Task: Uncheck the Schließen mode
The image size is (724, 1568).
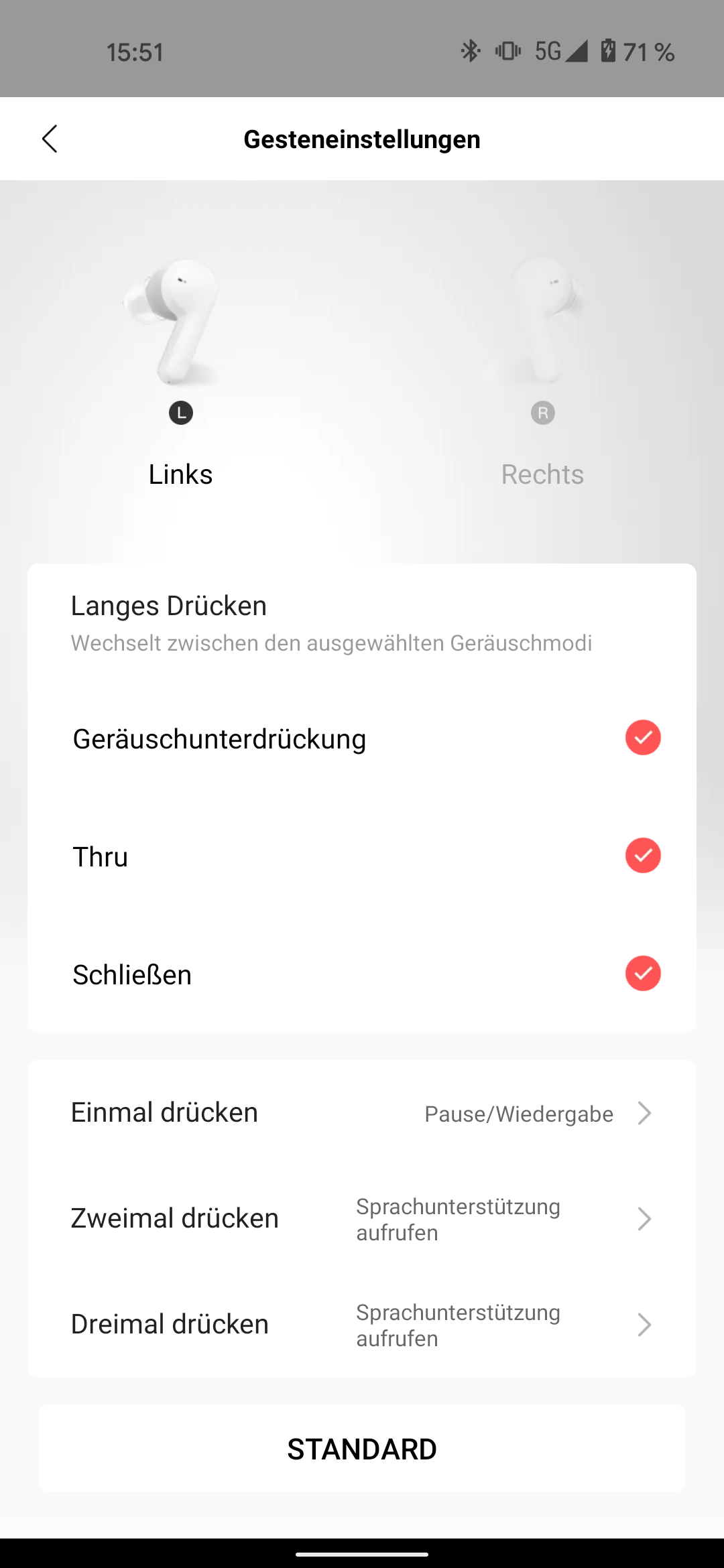Action: [643, 974]
